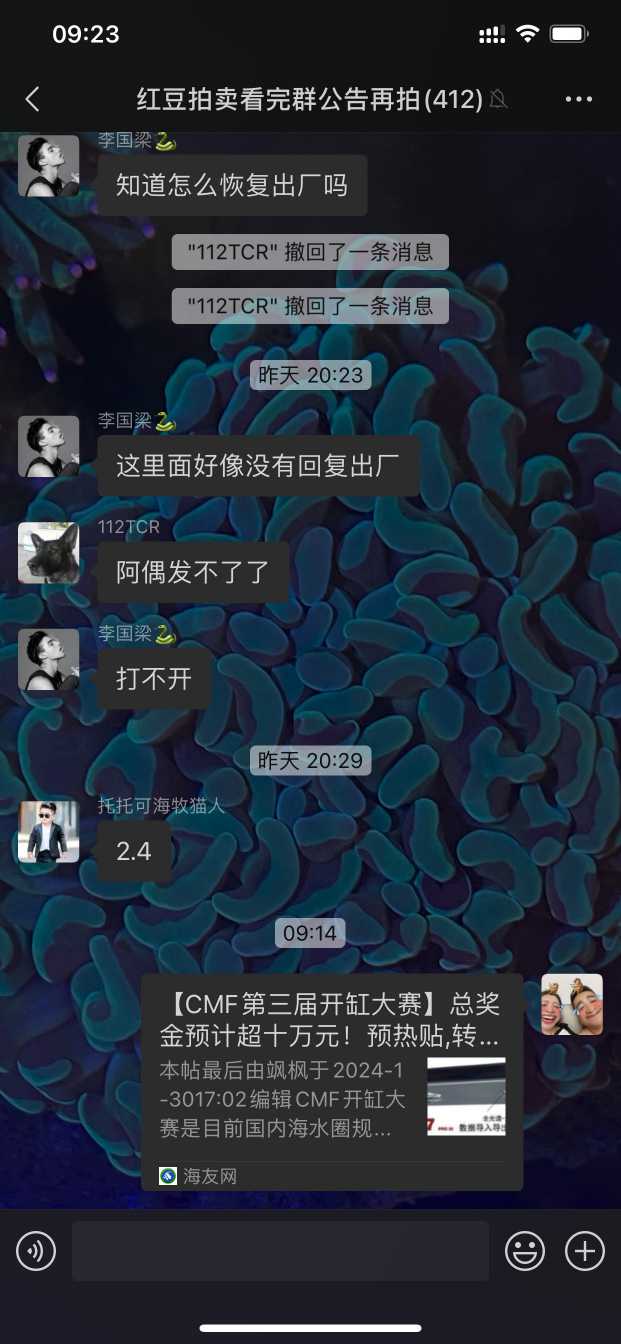Go back to the chat list
Image resolution: width=621 pixels, height=1344 pixels.
pos(32,99)
